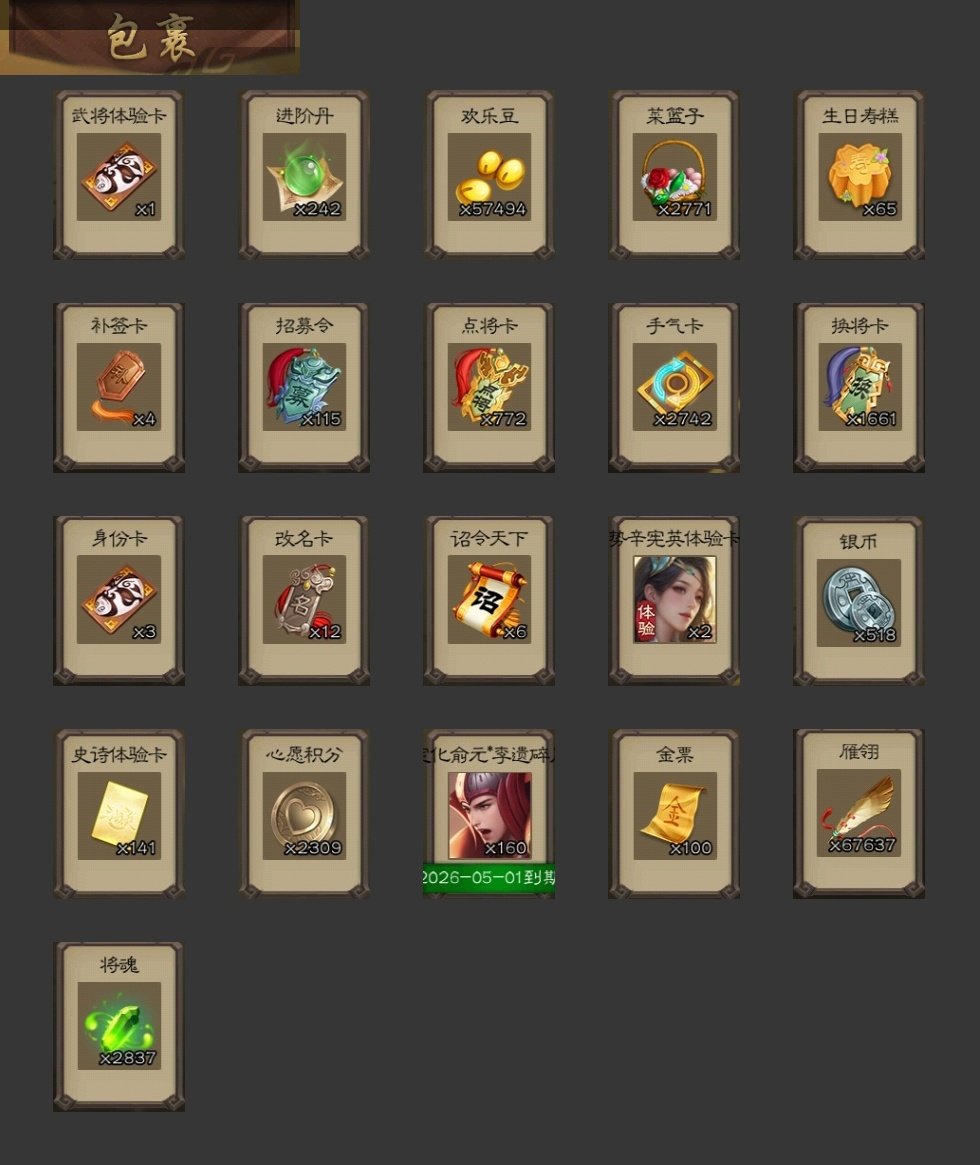The image size is (980, 1165).
Task: Tap the 欢乐豆 item card
Action: (489, 177)
